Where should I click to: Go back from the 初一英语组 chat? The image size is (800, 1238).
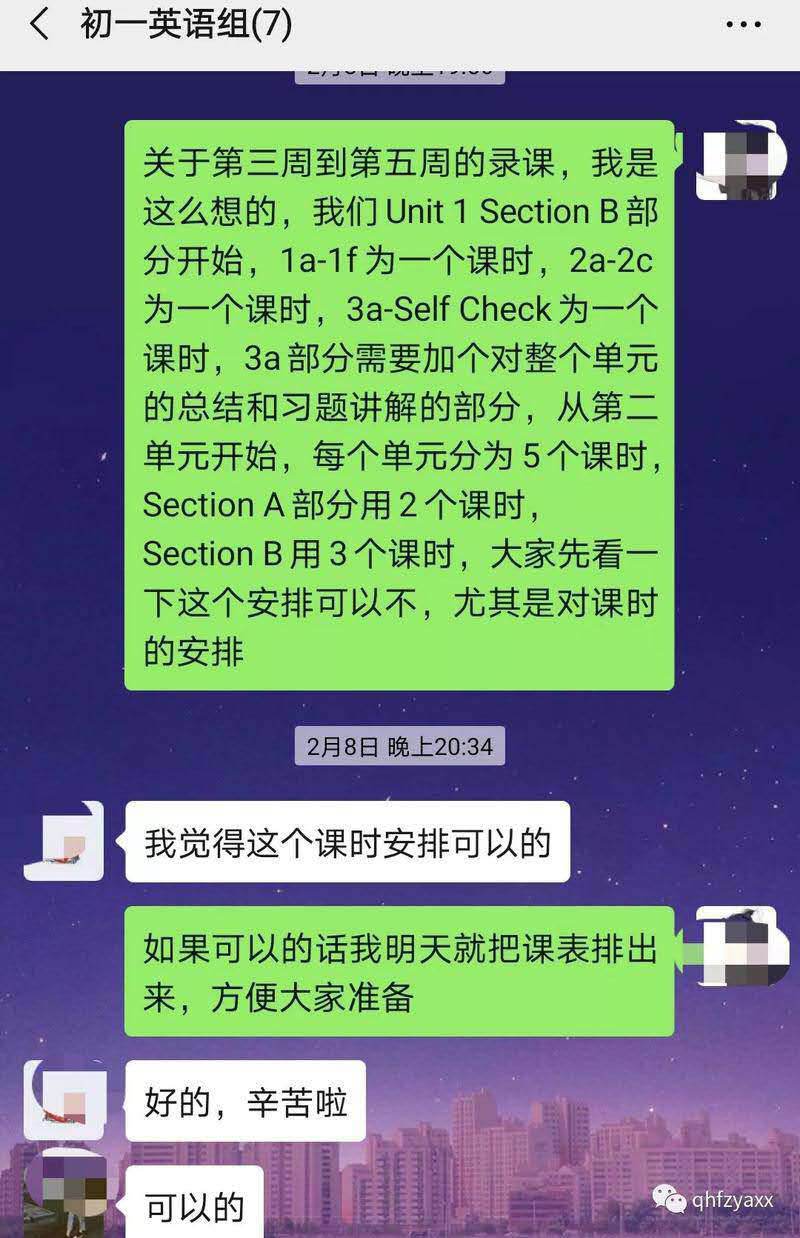tap(38, 25)
